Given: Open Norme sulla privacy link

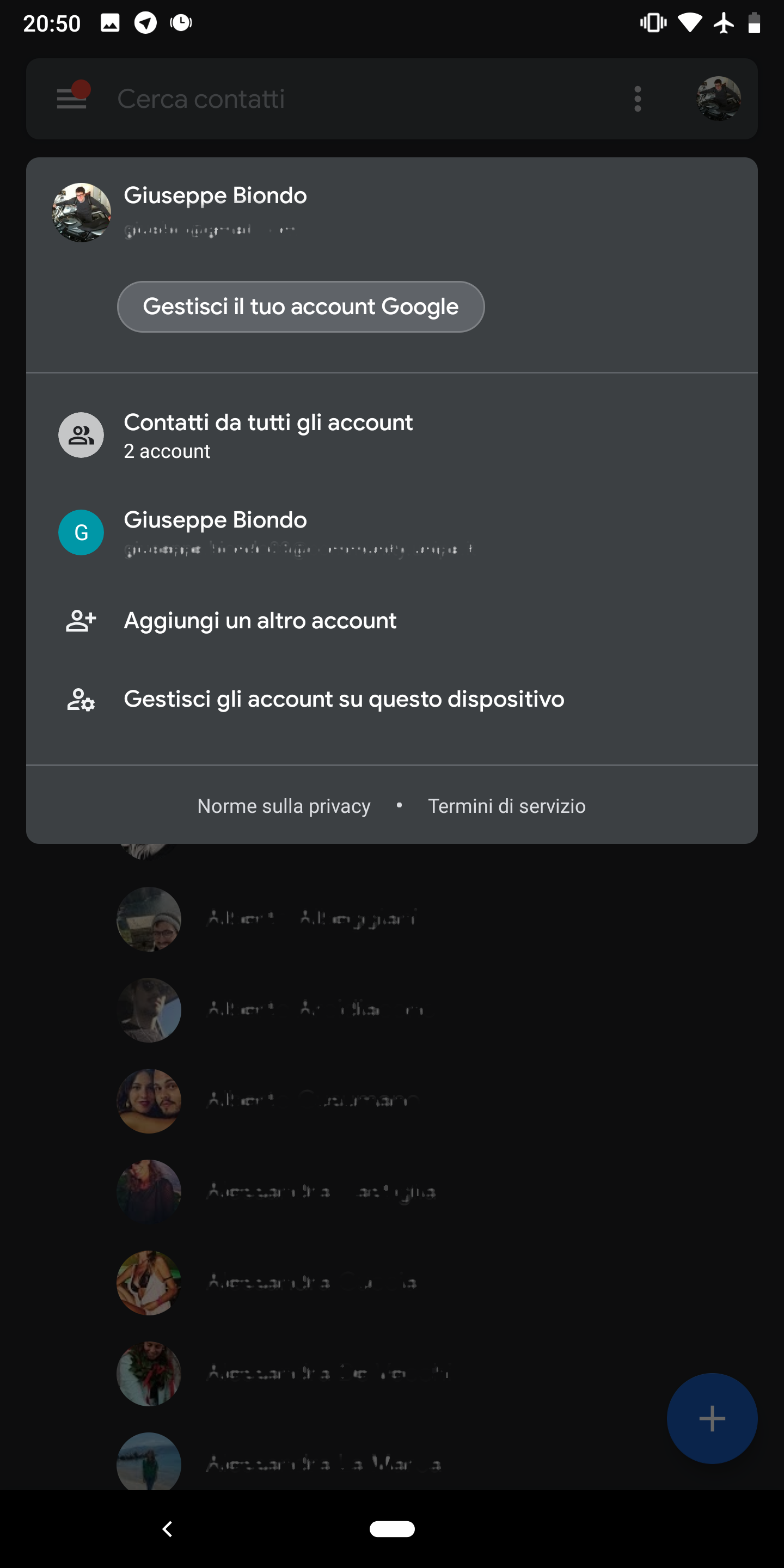Looking at the screenshot, I should pyautogui.click(x=284, y=806).
